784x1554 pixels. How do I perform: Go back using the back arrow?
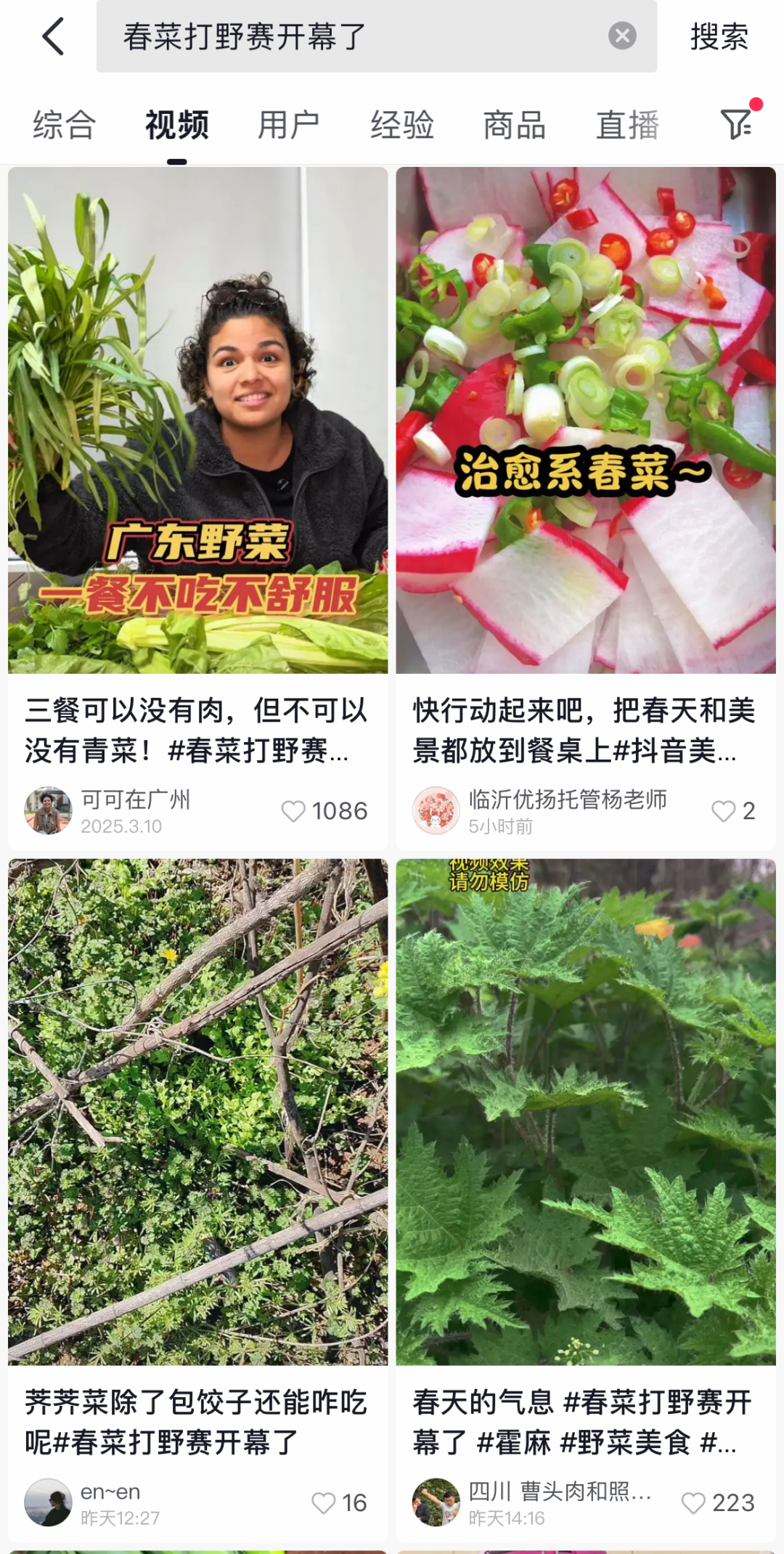tap(52, 36)
